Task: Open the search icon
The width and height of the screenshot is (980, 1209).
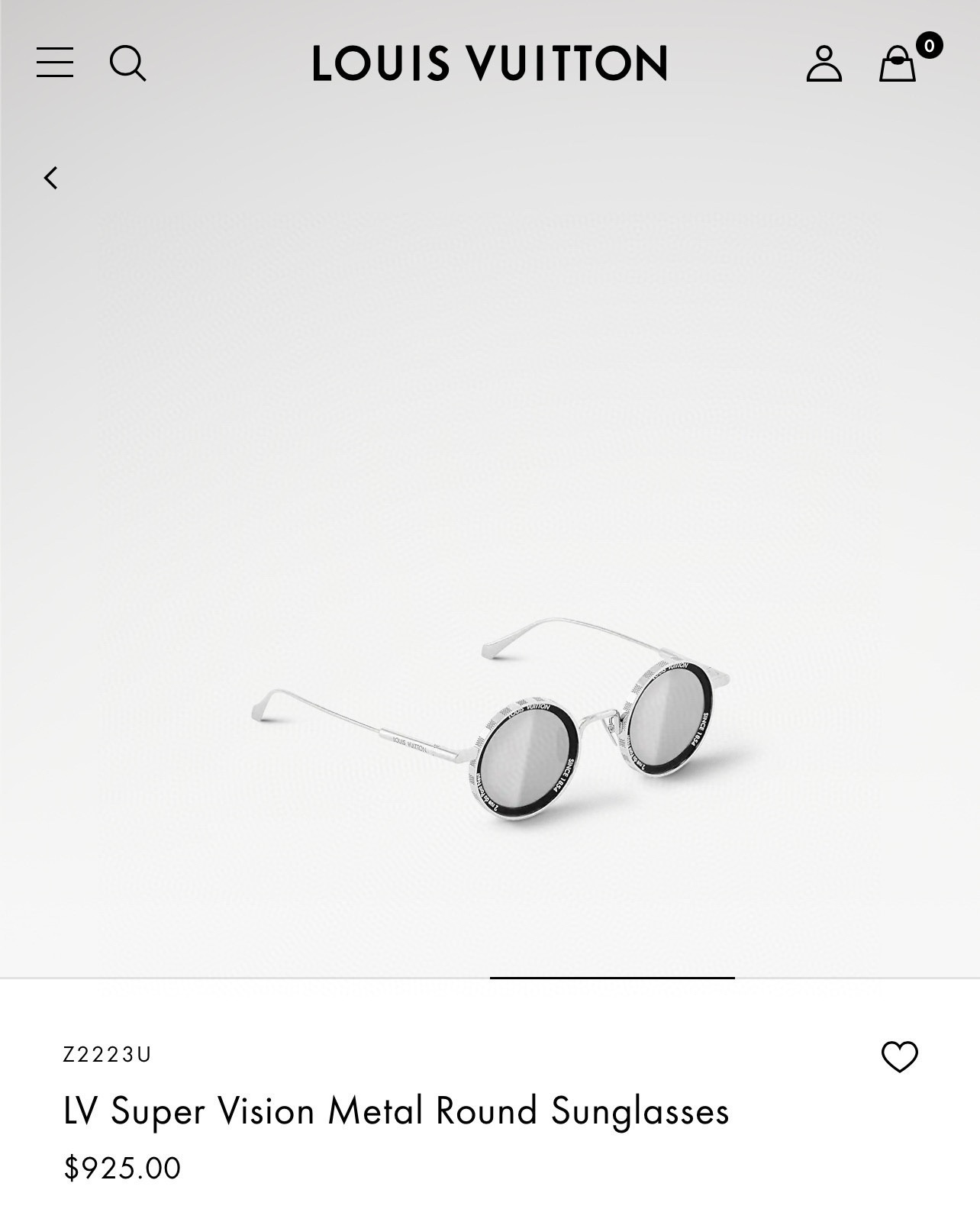Action: click(127, 63)
